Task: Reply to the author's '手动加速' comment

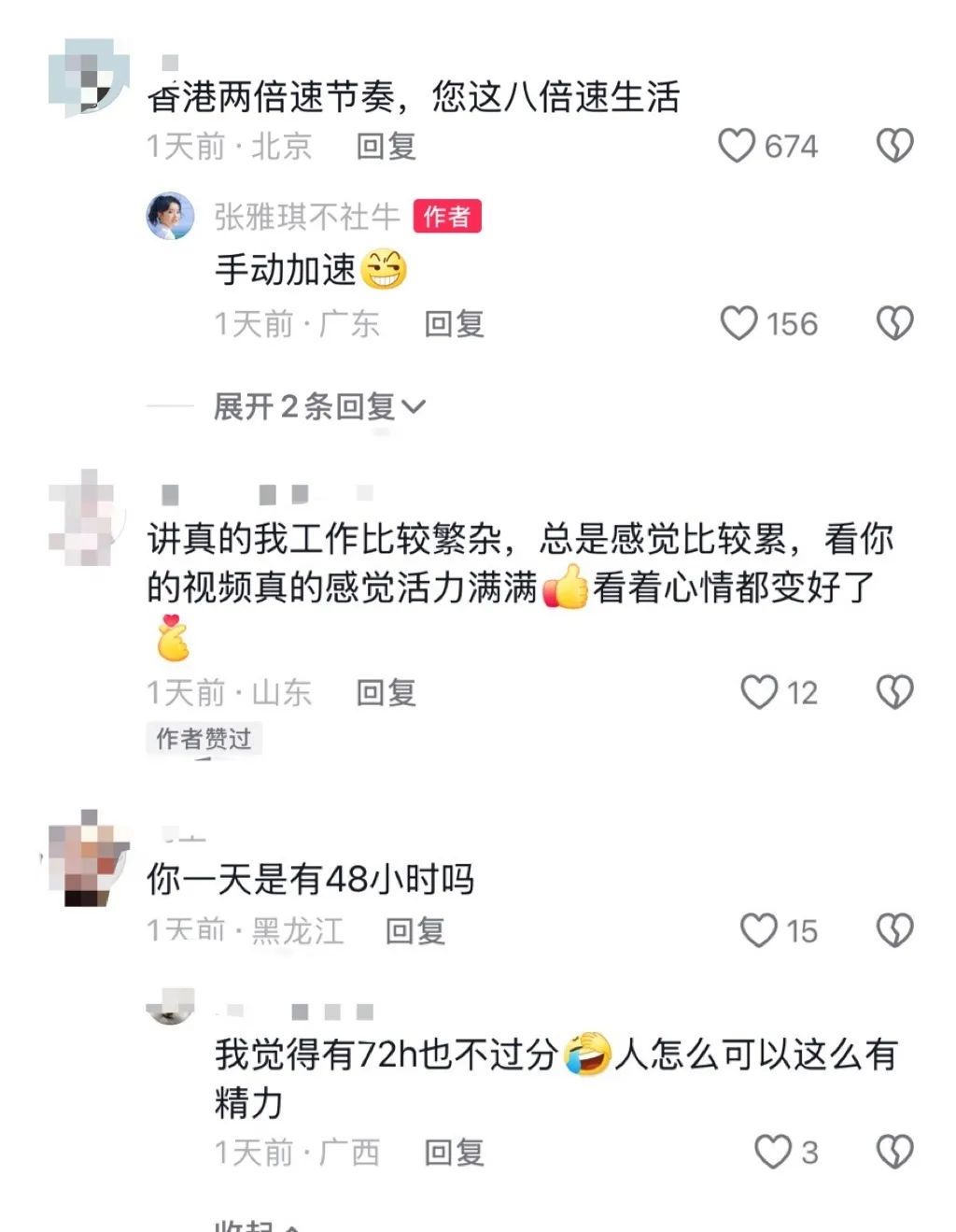Action: [454, 324]
